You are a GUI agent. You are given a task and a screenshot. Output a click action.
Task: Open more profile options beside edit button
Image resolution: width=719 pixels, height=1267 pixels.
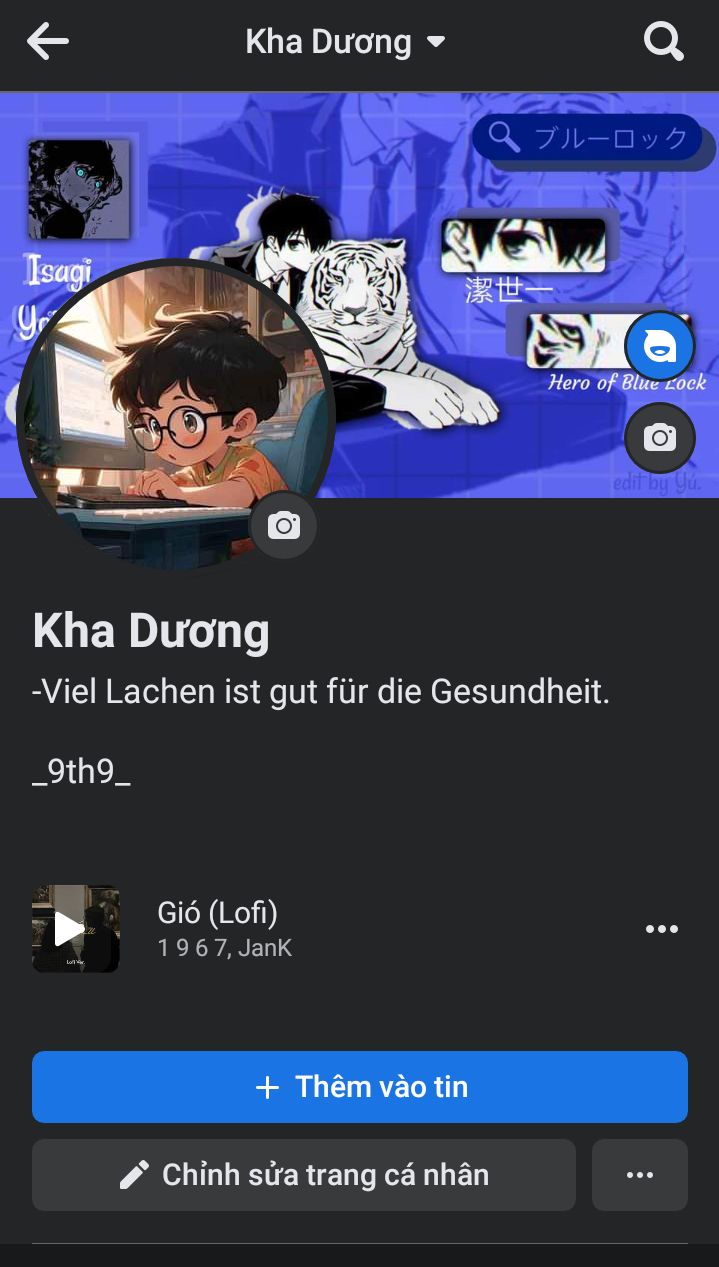639,1175
